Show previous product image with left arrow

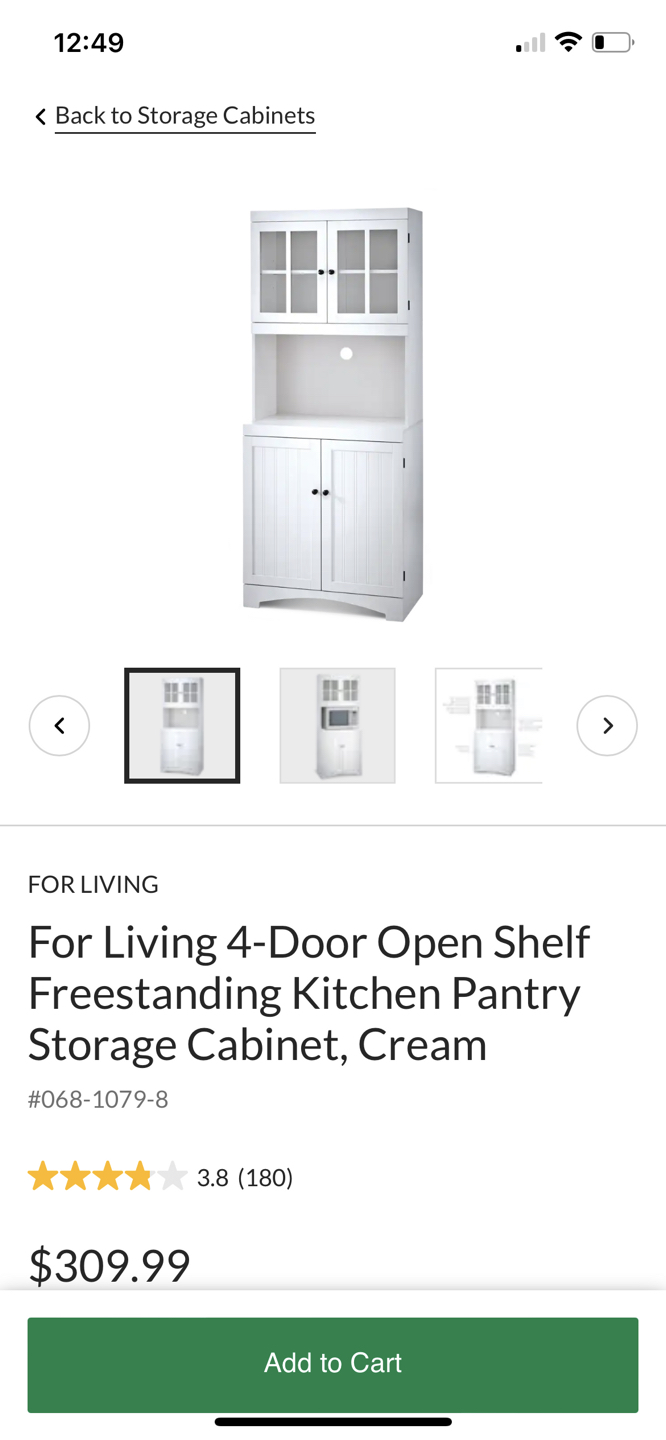pyautogui.click(x=59, y=725)
